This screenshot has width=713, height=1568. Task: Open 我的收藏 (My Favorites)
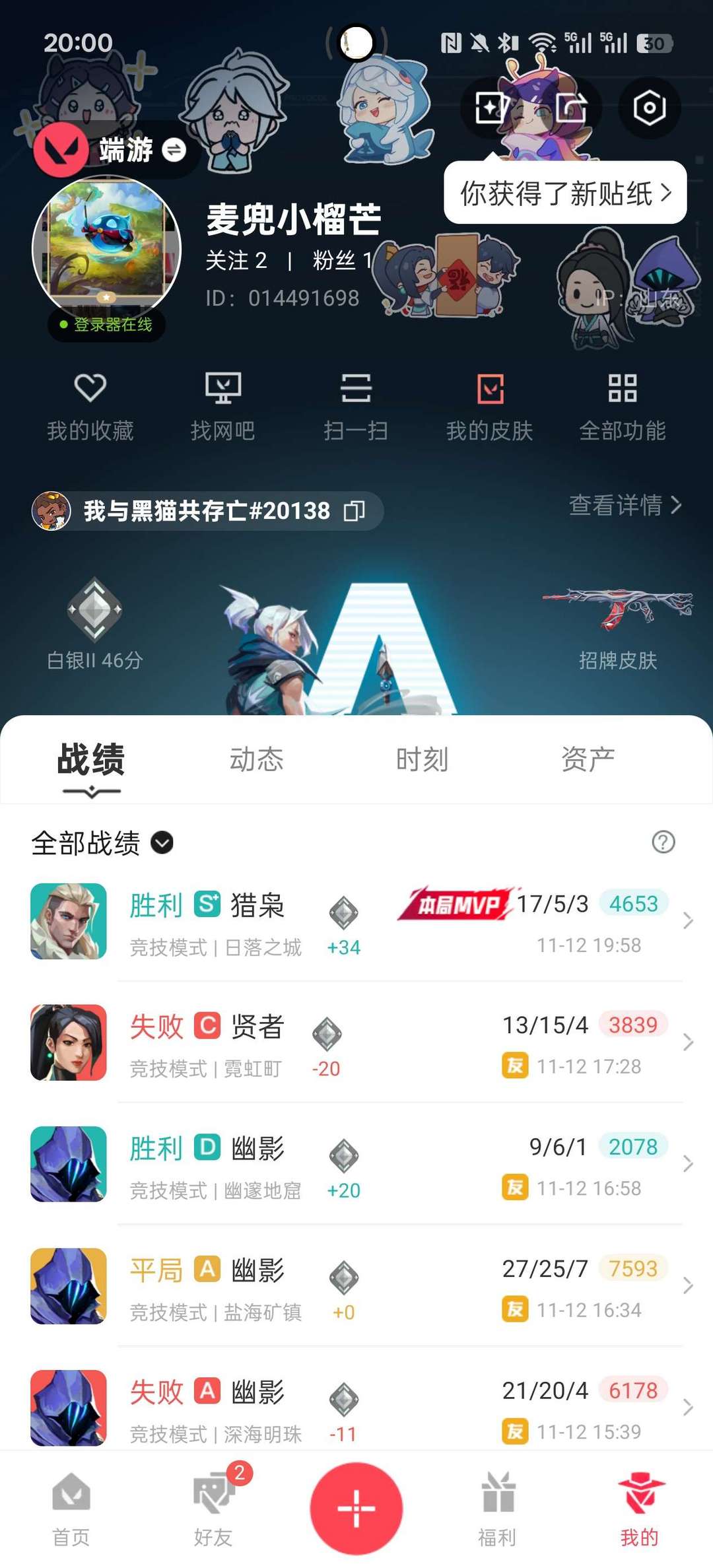90,404
